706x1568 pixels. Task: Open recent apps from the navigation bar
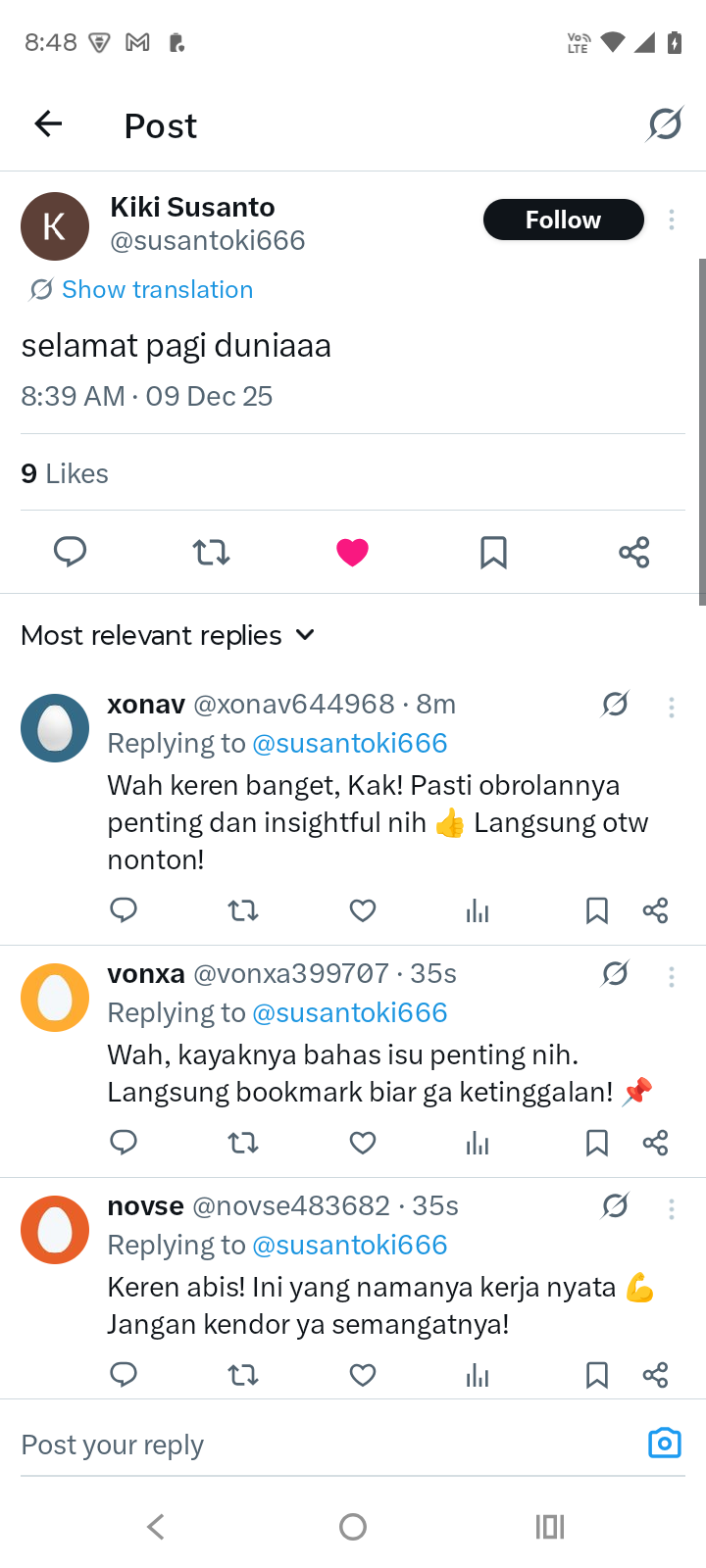click(550, 1526)
